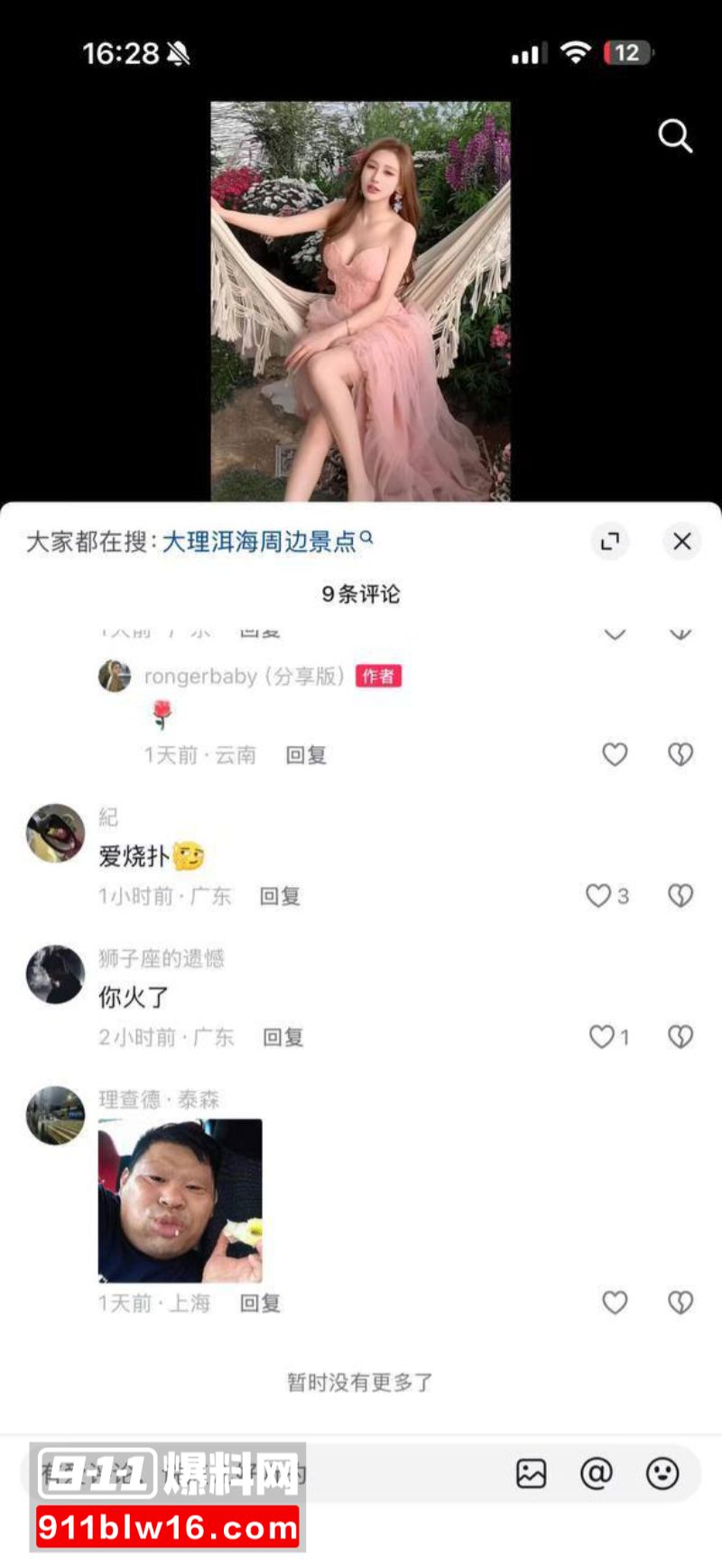Expand the comment panel to fullscreen
The image size is (722, 1568).
(610, 541)
